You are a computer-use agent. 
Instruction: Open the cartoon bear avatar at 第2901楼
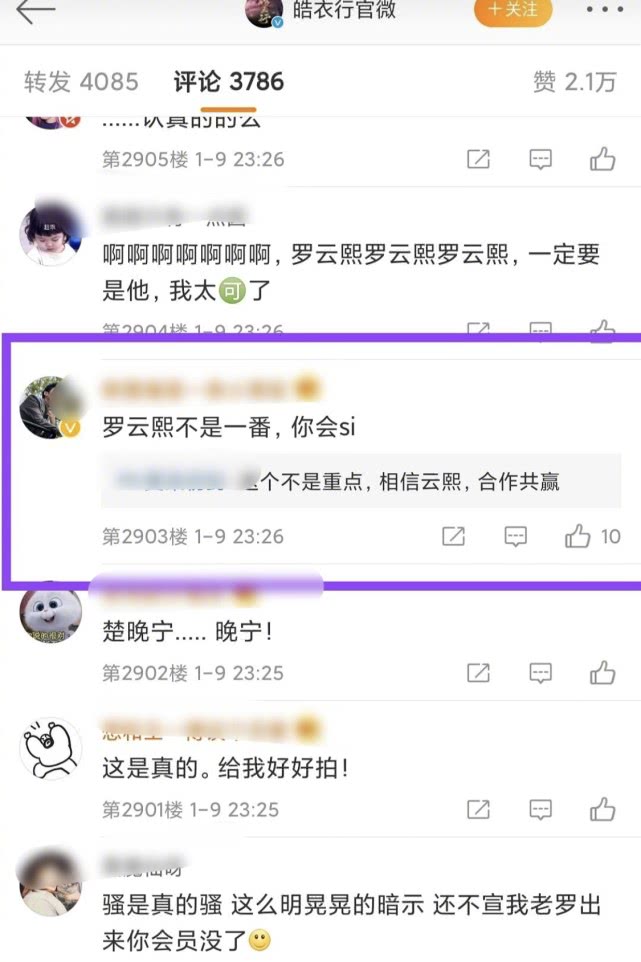pyautogui.click(x=50, y=751)
